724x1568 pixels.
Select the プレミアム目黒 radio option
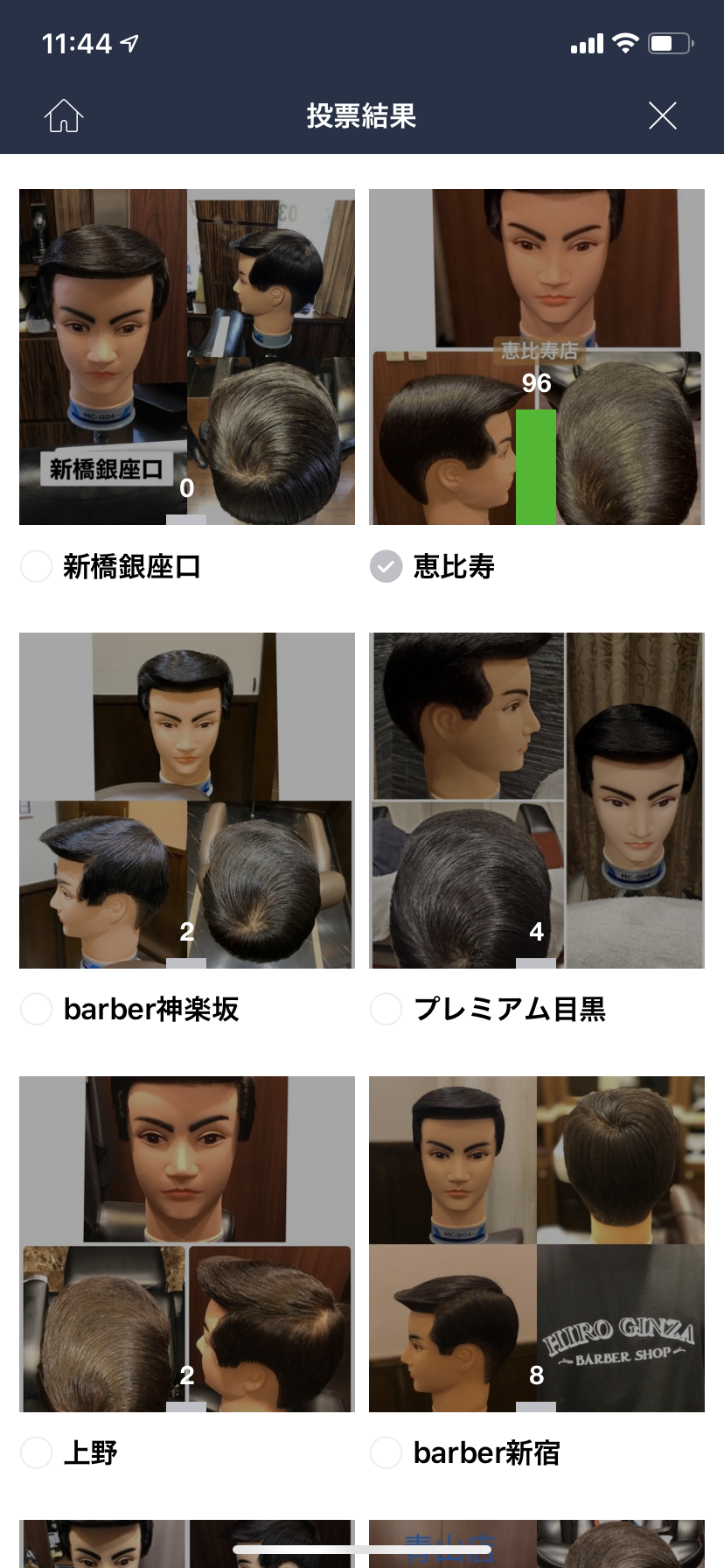pyautogui.click(x=386, y=1009)
